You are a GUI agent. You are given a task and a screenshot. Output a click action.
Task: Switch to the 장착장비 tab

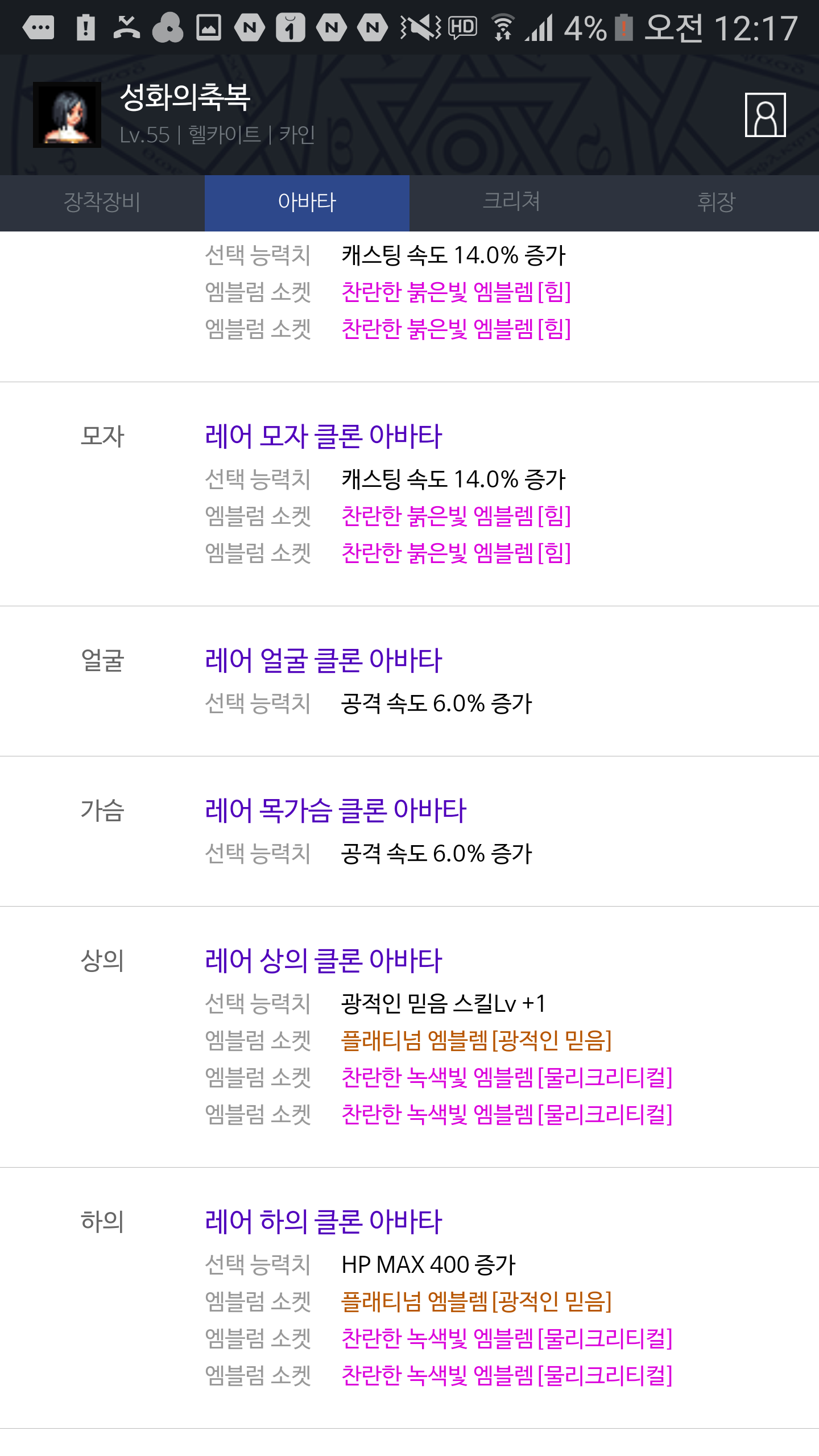(102, 202)
